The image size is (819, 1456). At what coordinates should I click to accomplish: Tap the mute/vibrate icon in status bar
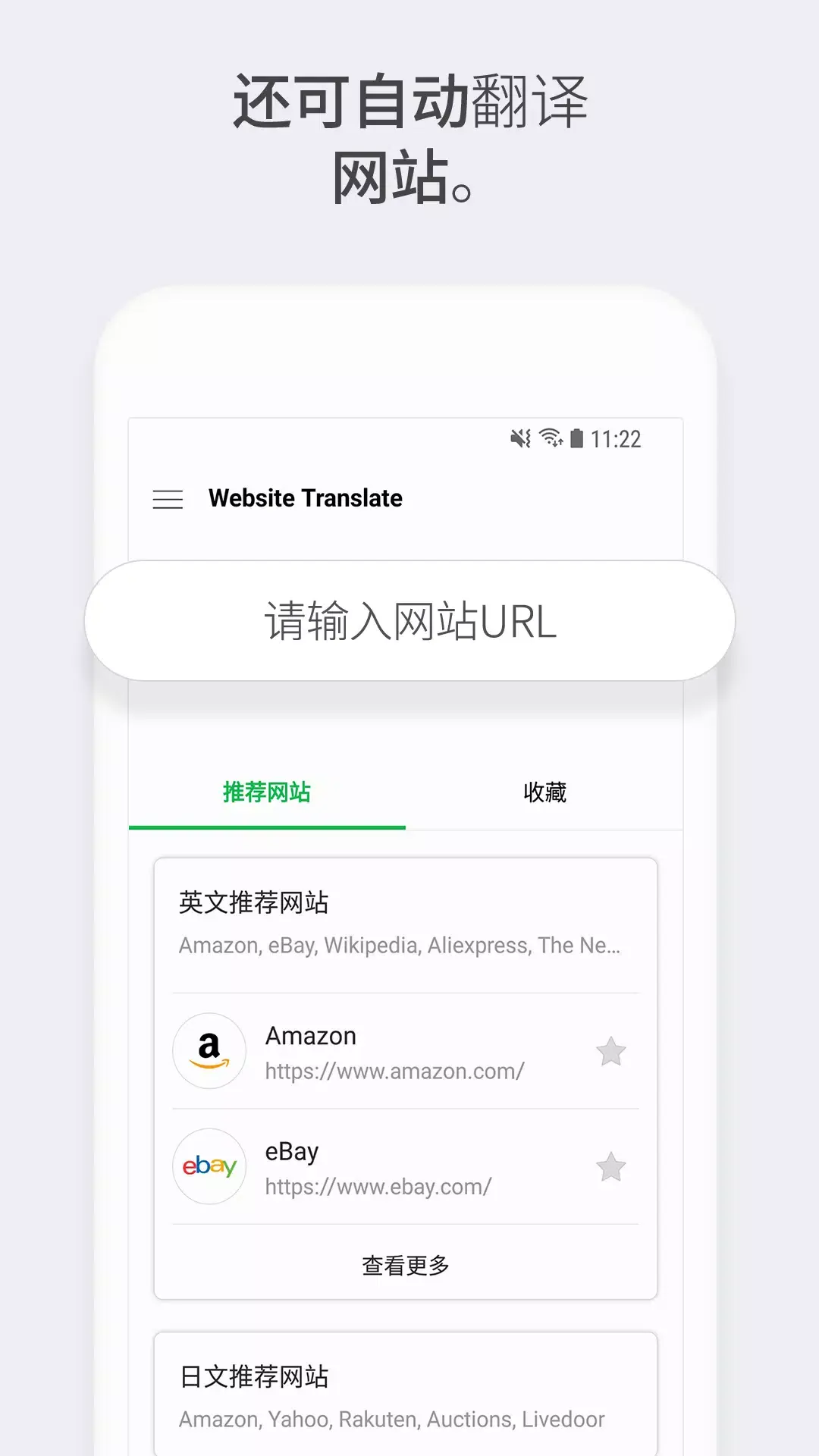pos(519,438)
